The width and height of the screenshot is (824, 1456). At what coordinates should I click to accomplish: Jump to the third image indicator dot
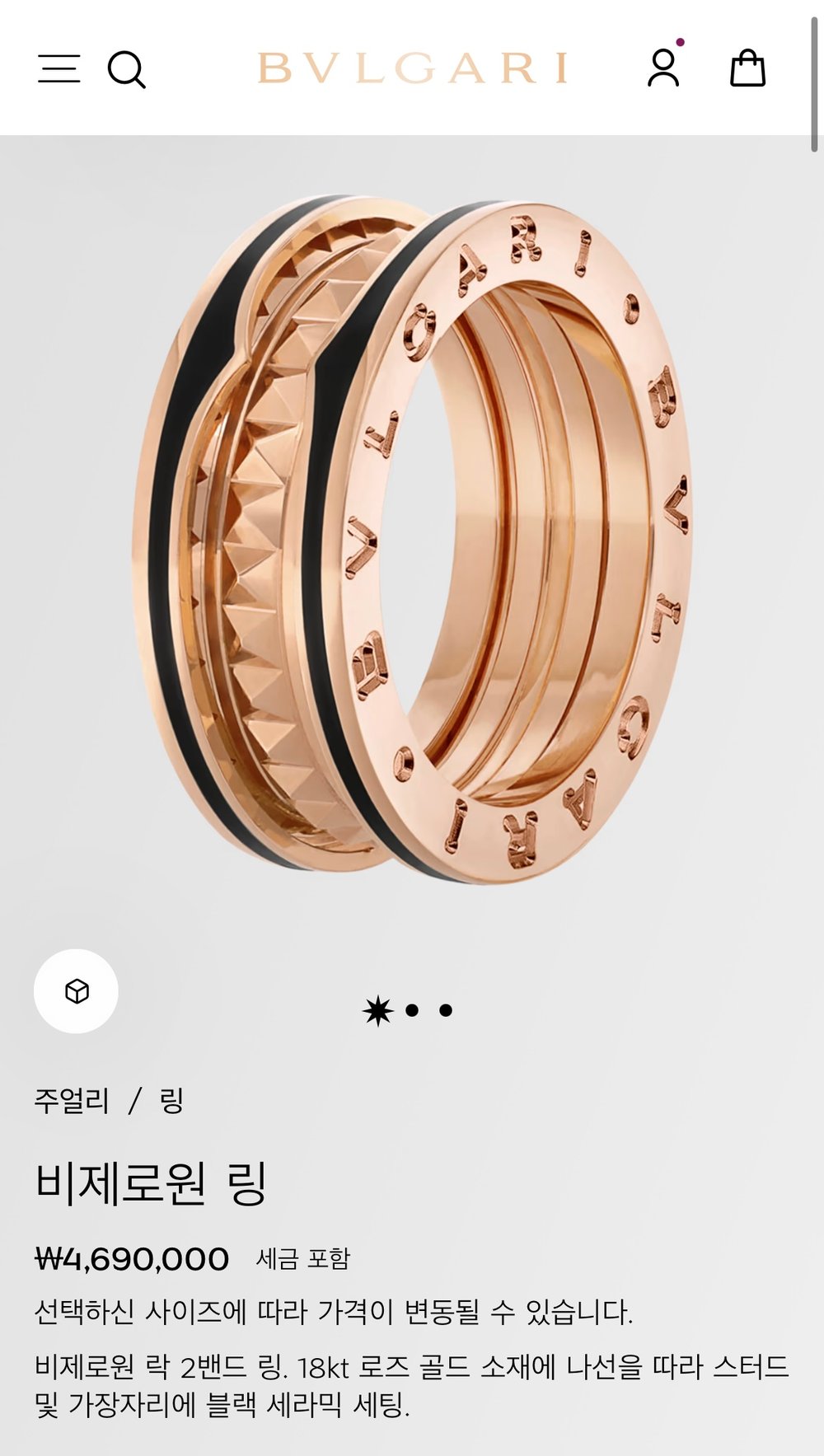(x=446, y=1010)
